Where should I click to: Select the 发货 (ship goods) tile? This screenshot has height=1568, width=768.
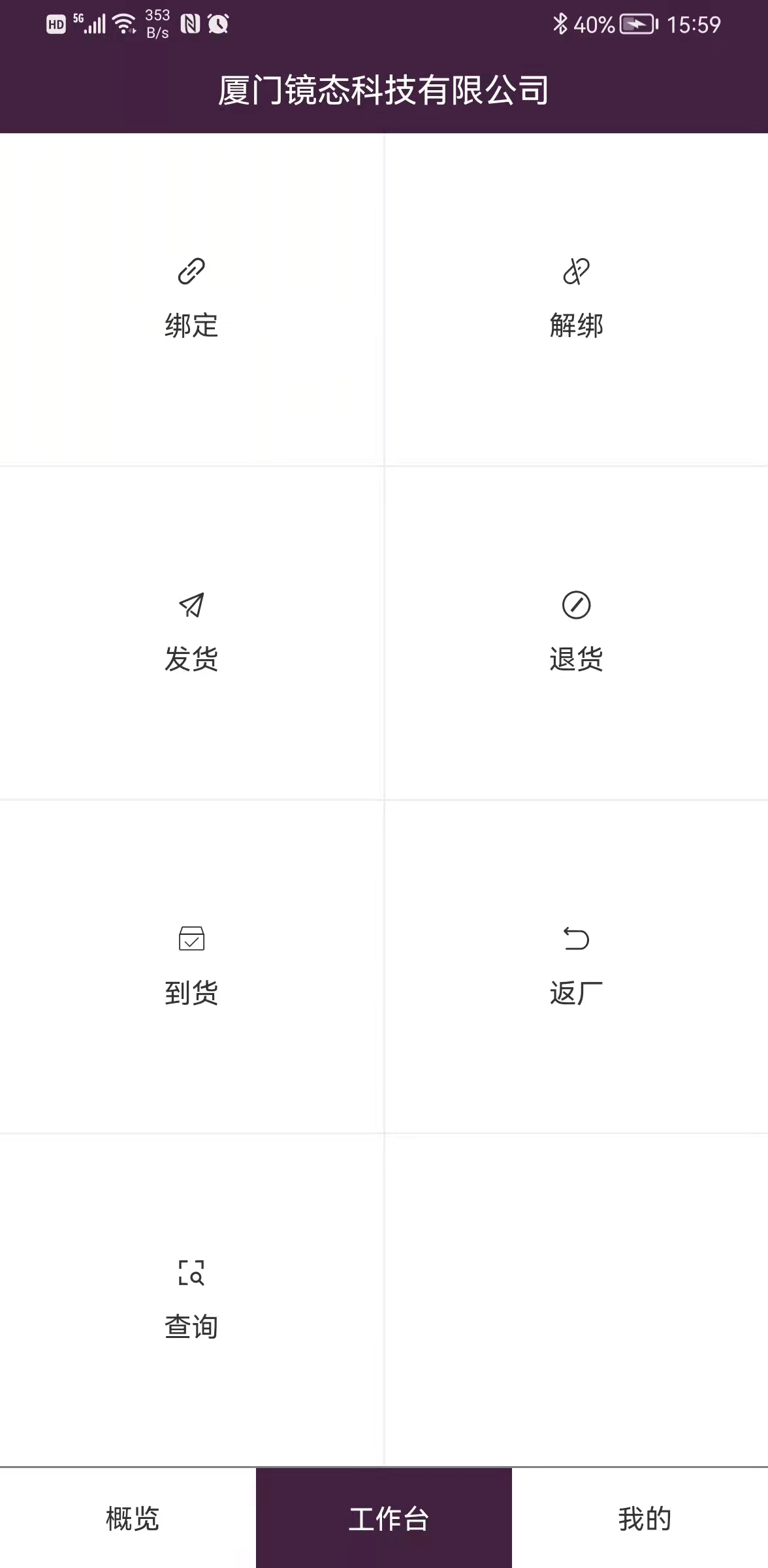pyautogui.click(x=191, y=632)
